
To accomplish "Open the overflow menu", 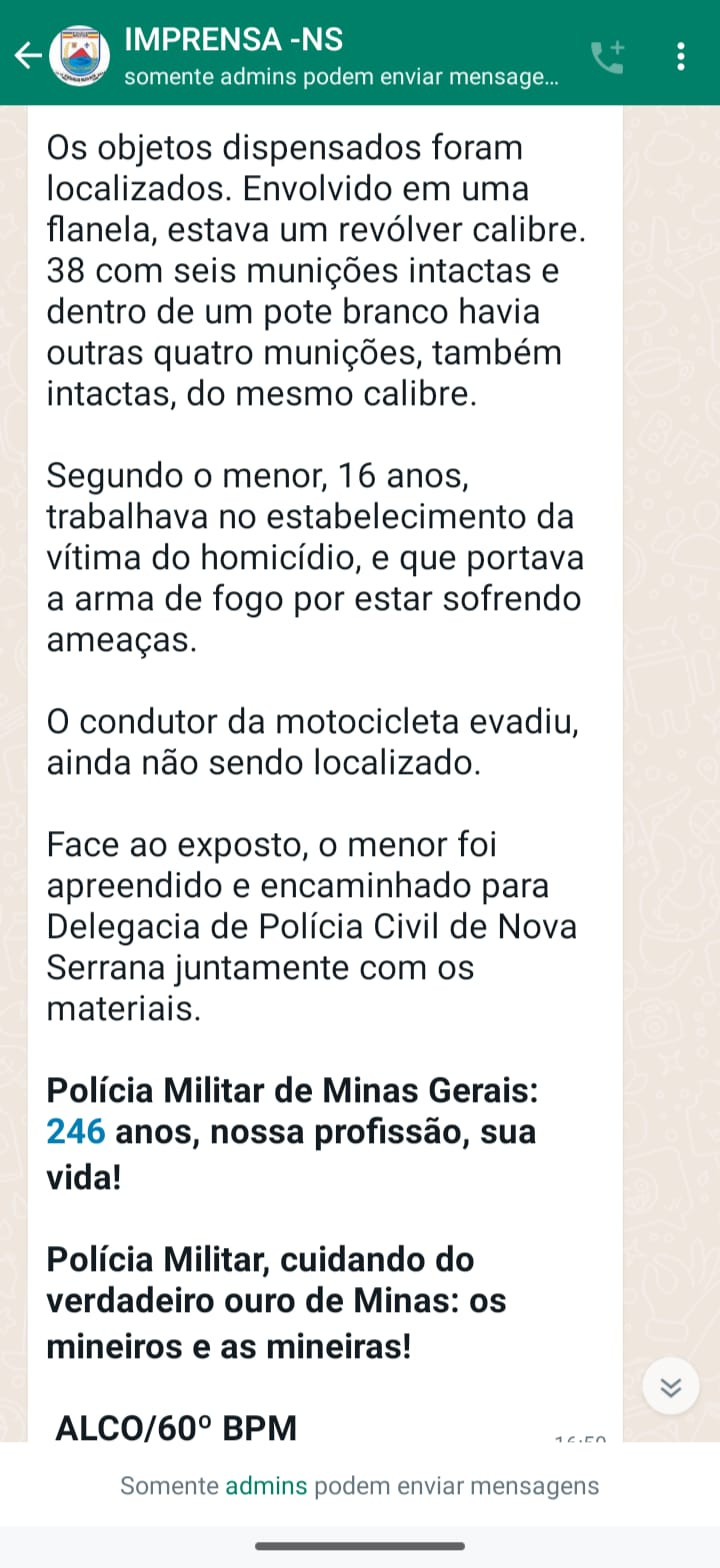I will point(681,56).
